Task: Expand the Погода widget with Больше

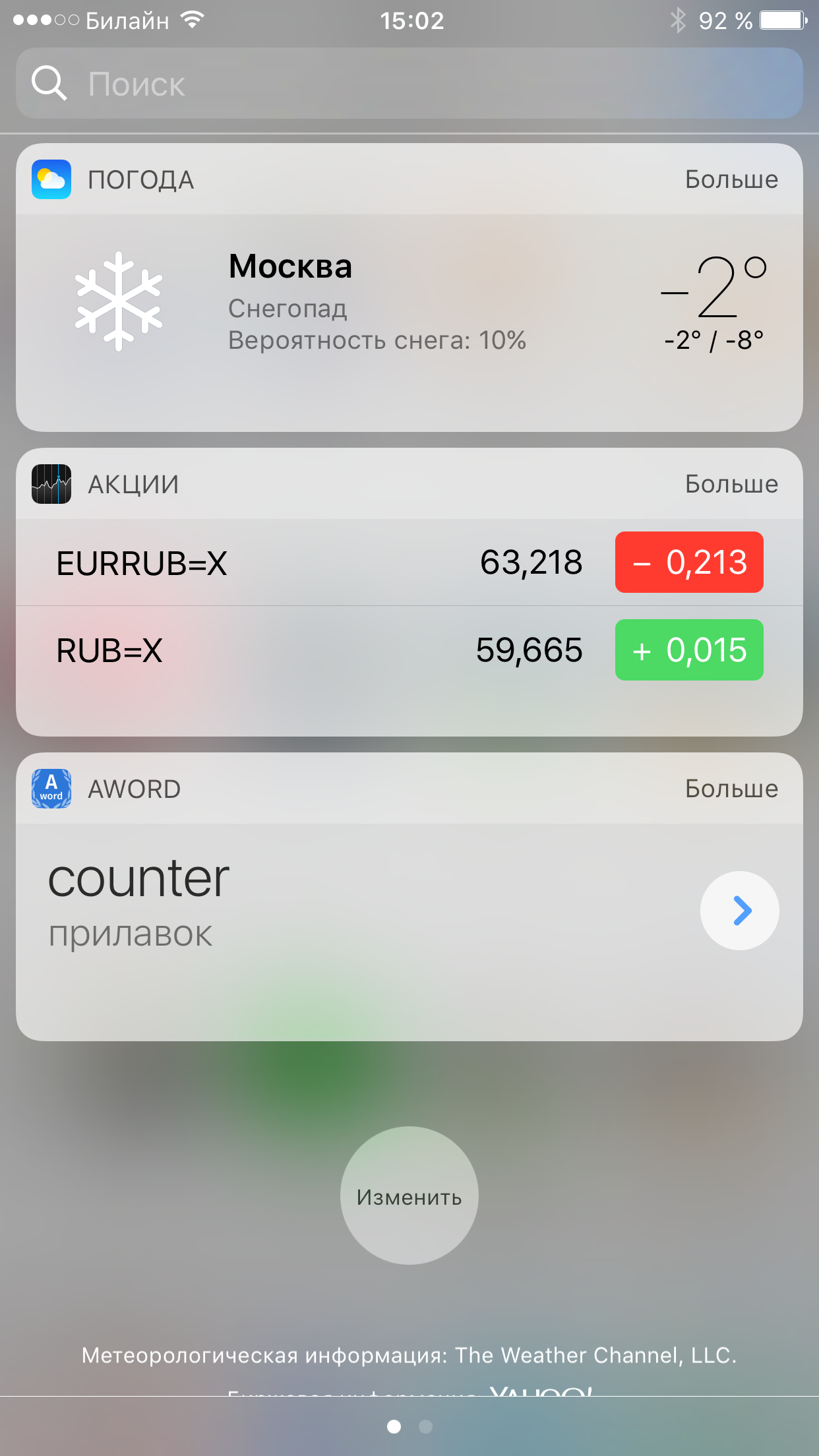Action: (731, 179)
